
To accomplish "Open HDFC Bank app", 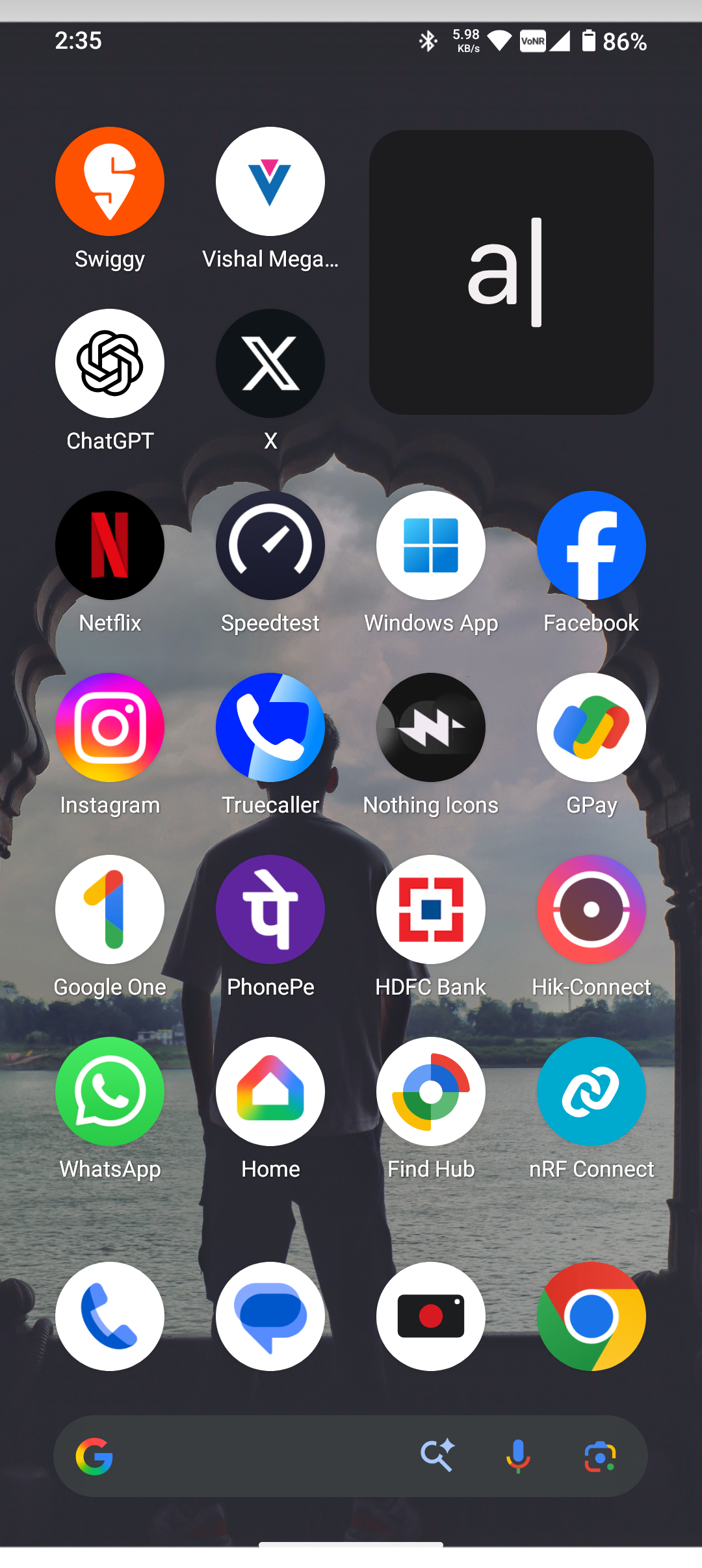I will 431,909.
